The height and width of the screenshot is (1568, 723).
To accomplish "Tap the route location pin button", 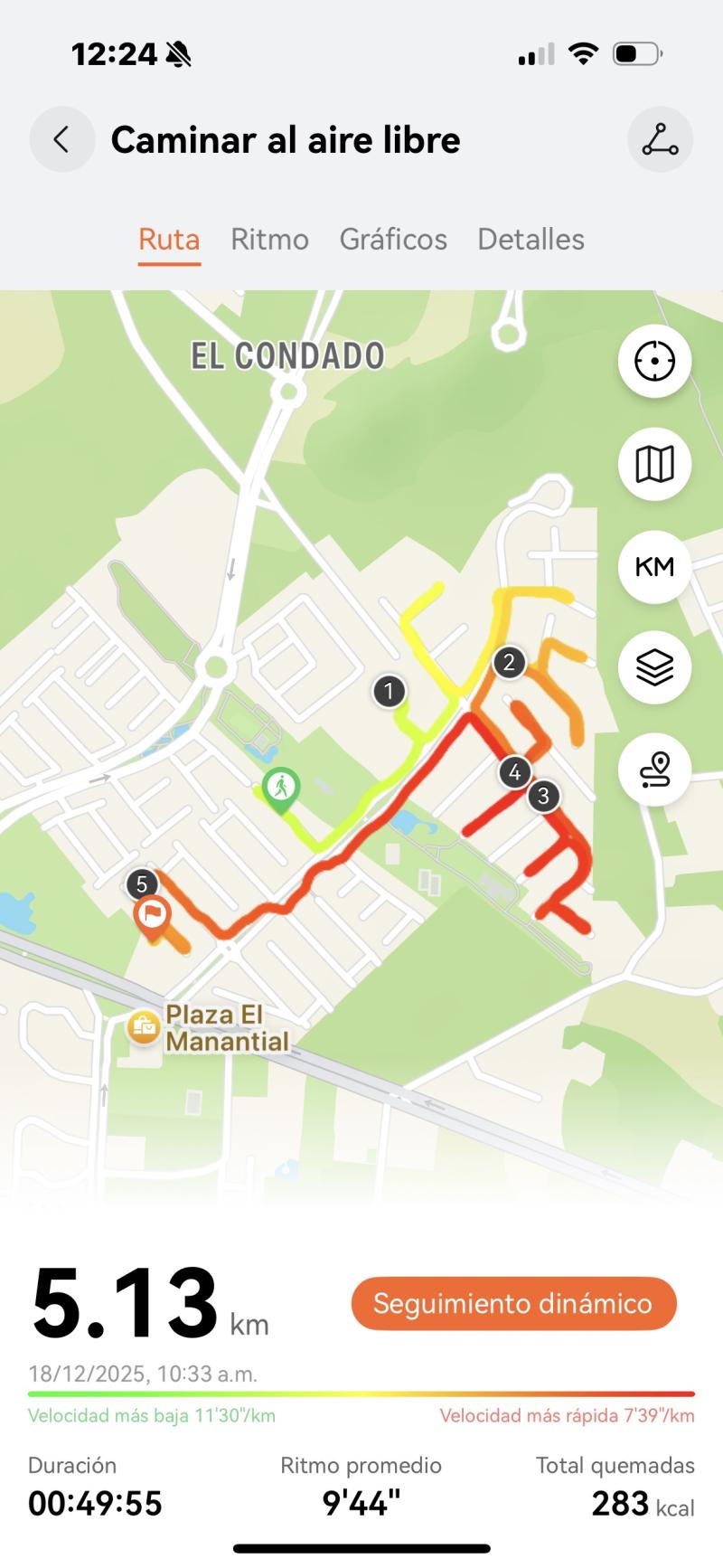I will pos(654,770).
